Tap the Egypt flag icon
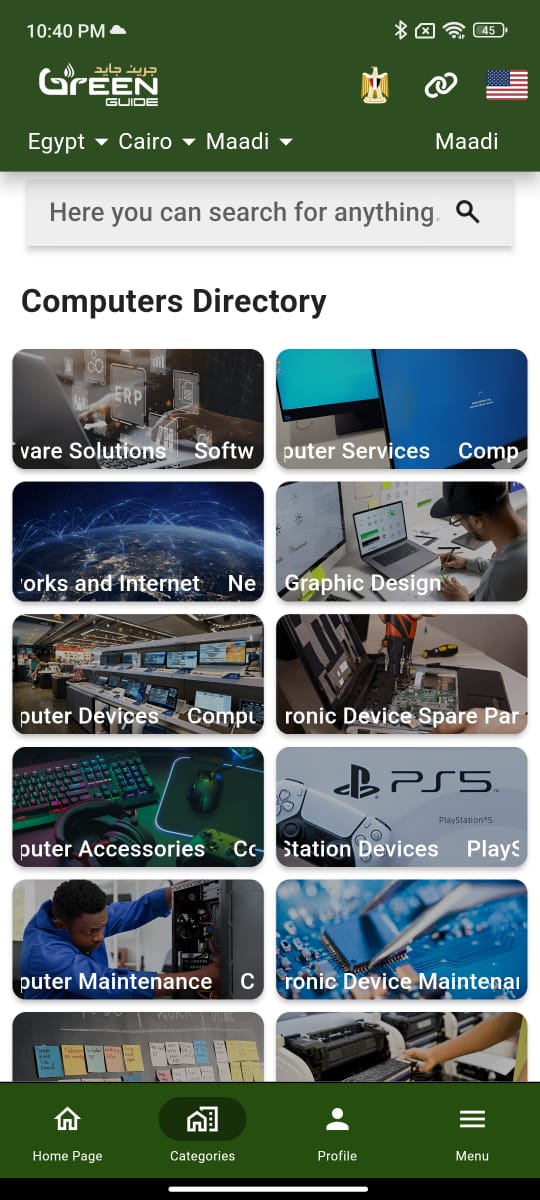 375,86
